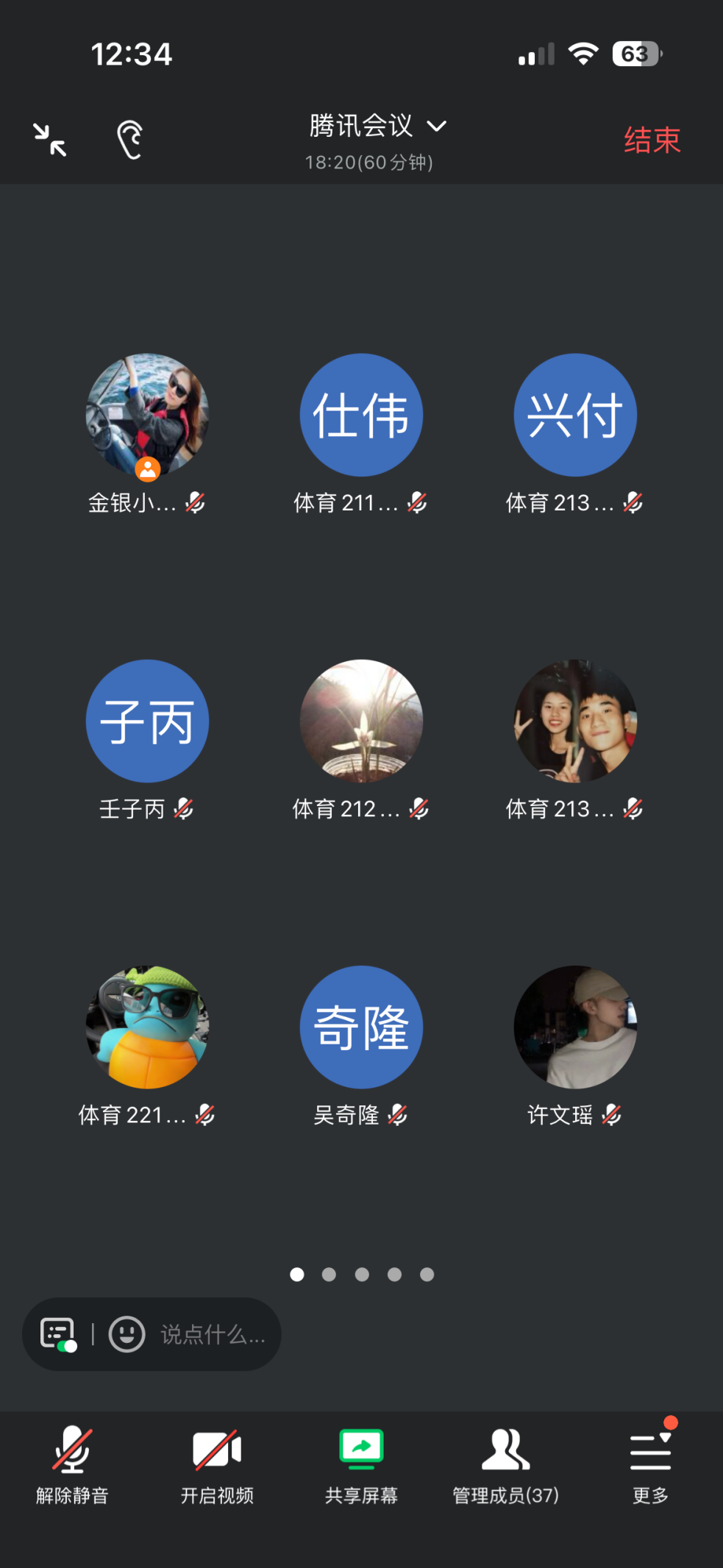Minimize the meeting window
The width and height of the screenshot is (723, 1568).
[x=50, y=140]
